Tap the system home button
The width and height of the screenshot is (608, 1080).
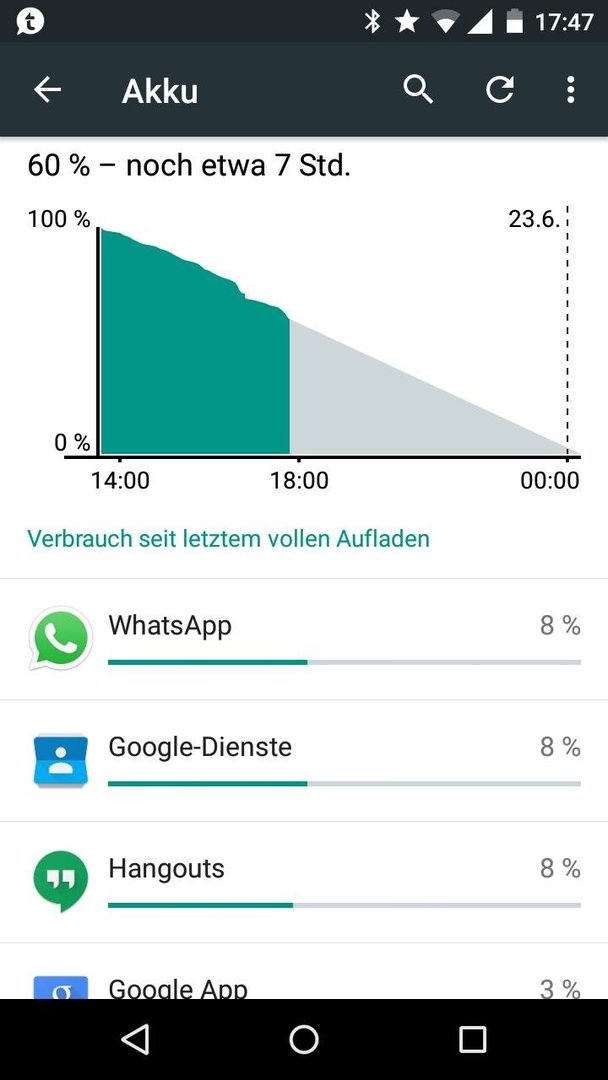[x=304, y=1039]
